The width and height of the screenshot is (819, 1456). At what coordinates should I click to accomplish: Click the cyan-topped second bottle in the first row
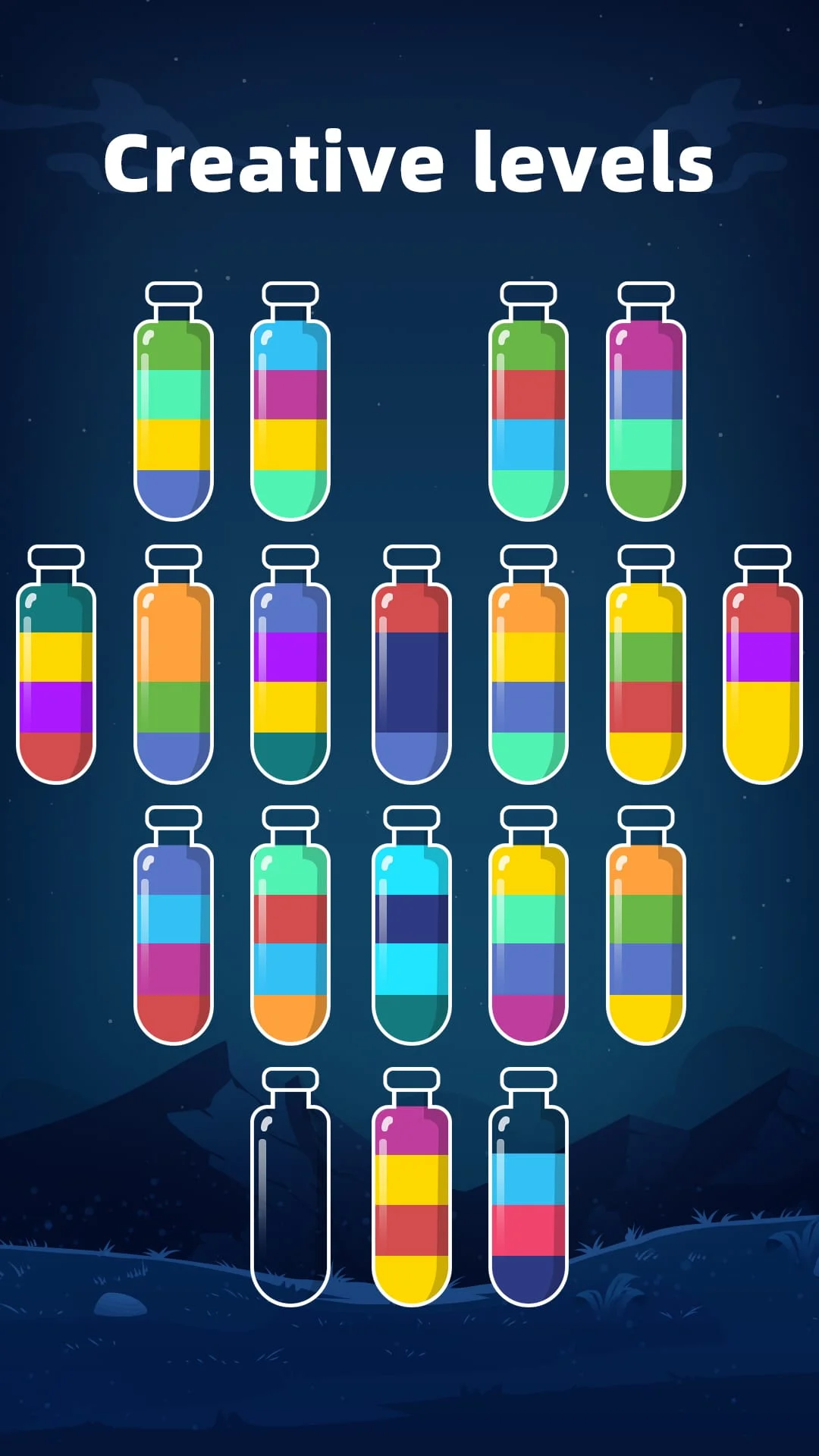pyautogui.click(x=292, y=402)
